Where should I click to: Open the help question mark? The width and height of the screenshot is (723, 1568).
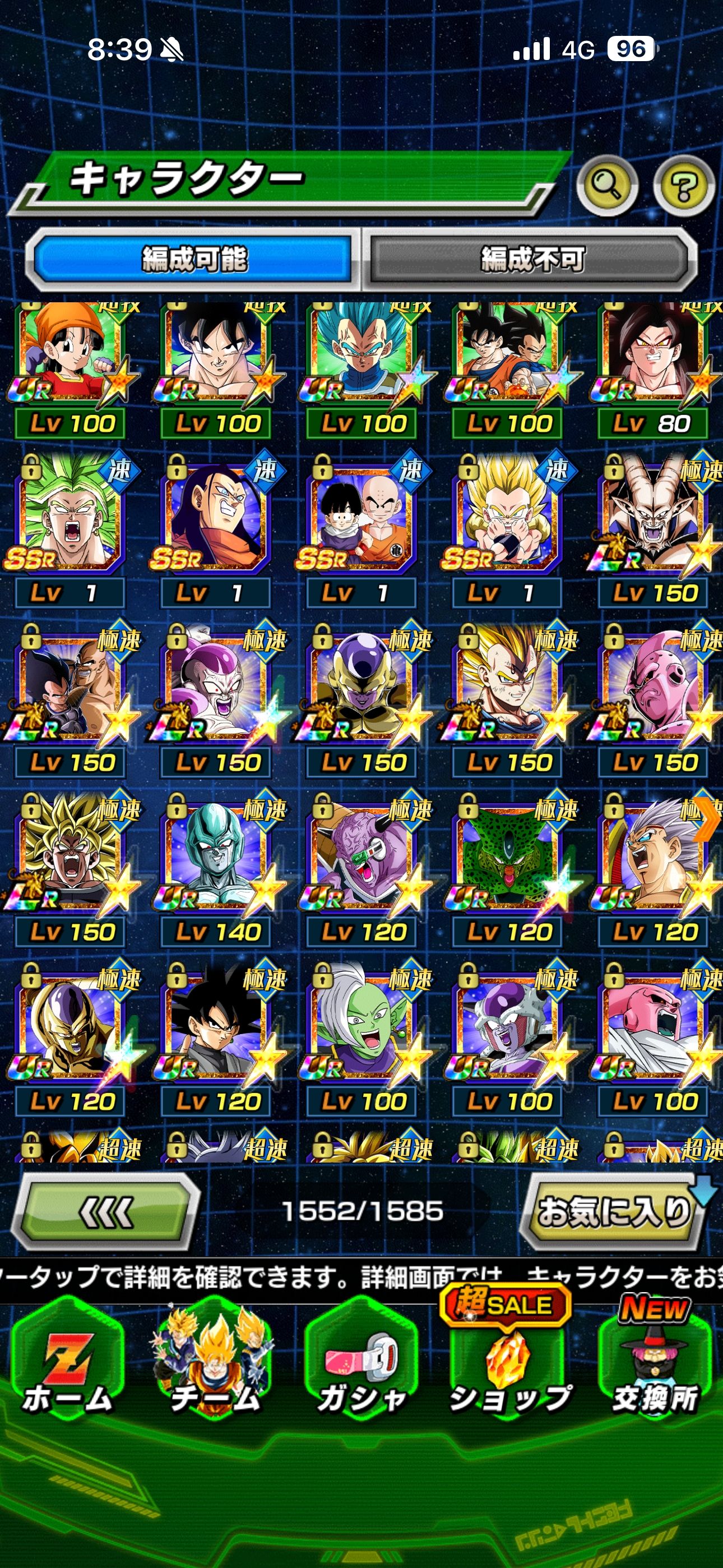click(x=683, y=186)
